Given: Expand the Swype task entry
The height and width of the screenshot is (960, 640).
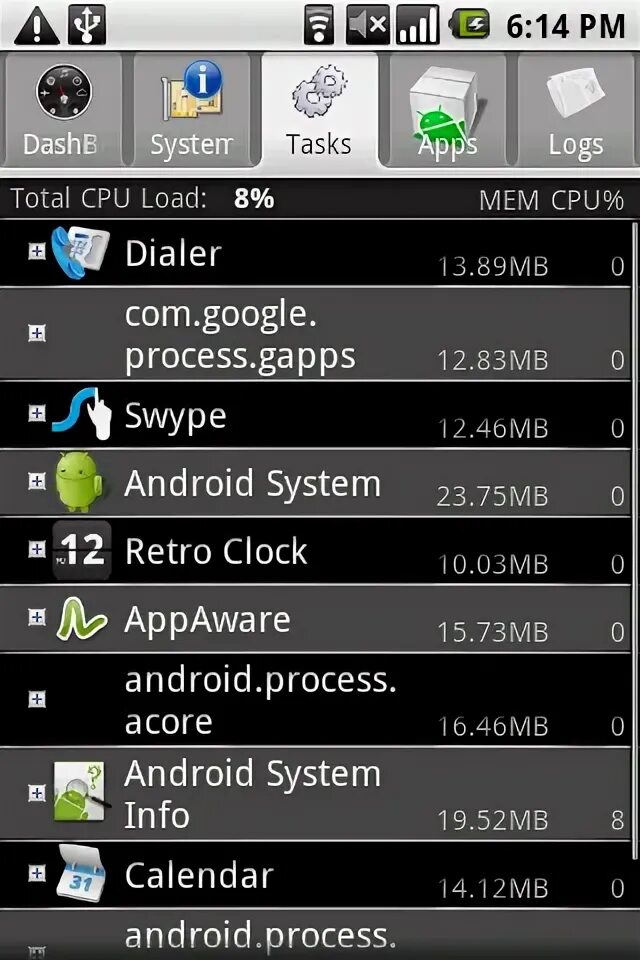Looking at the screenshot, I should coord(37,413).
